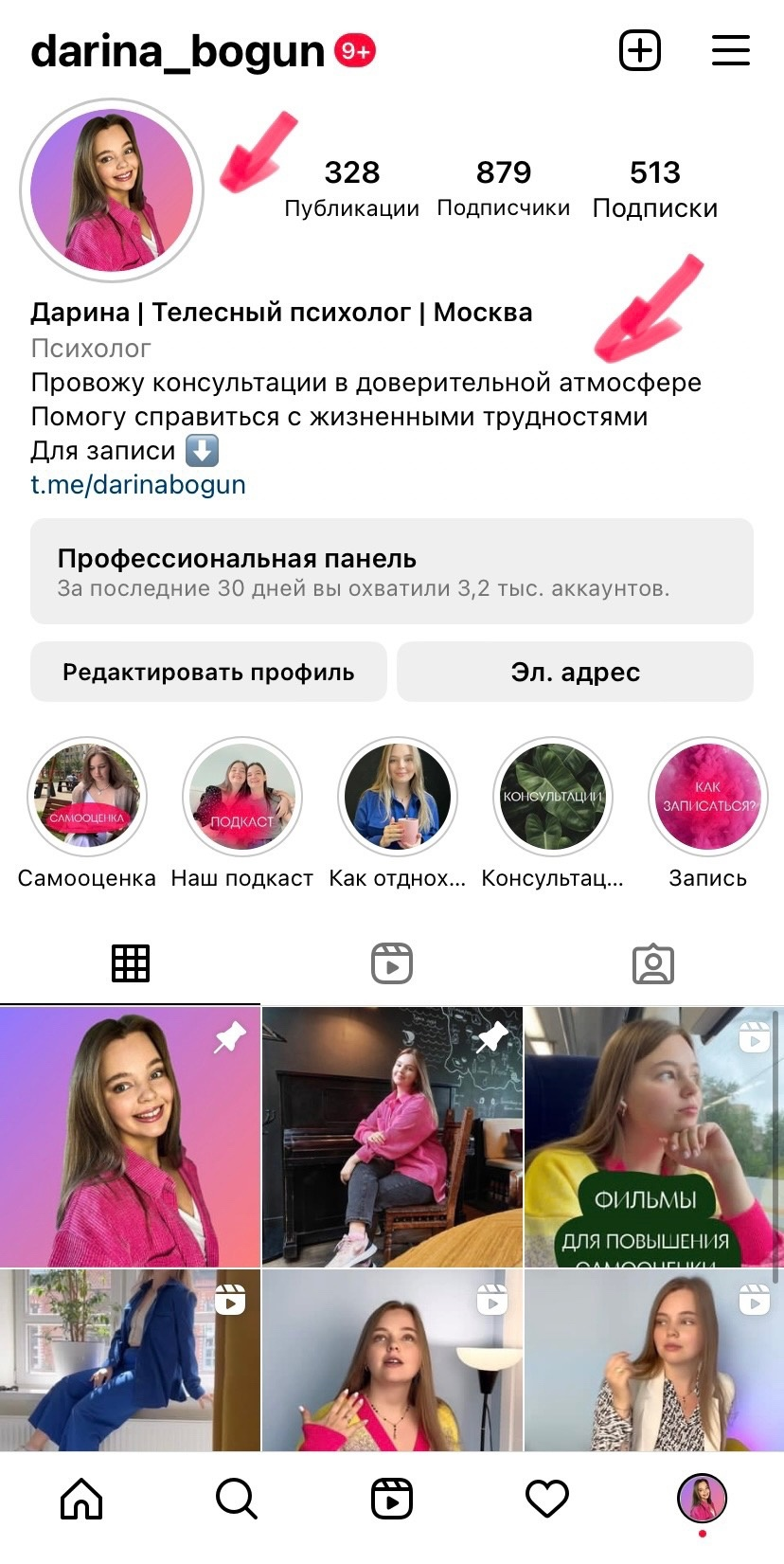Open the Консультации highlight

click(x=553, y=797)
